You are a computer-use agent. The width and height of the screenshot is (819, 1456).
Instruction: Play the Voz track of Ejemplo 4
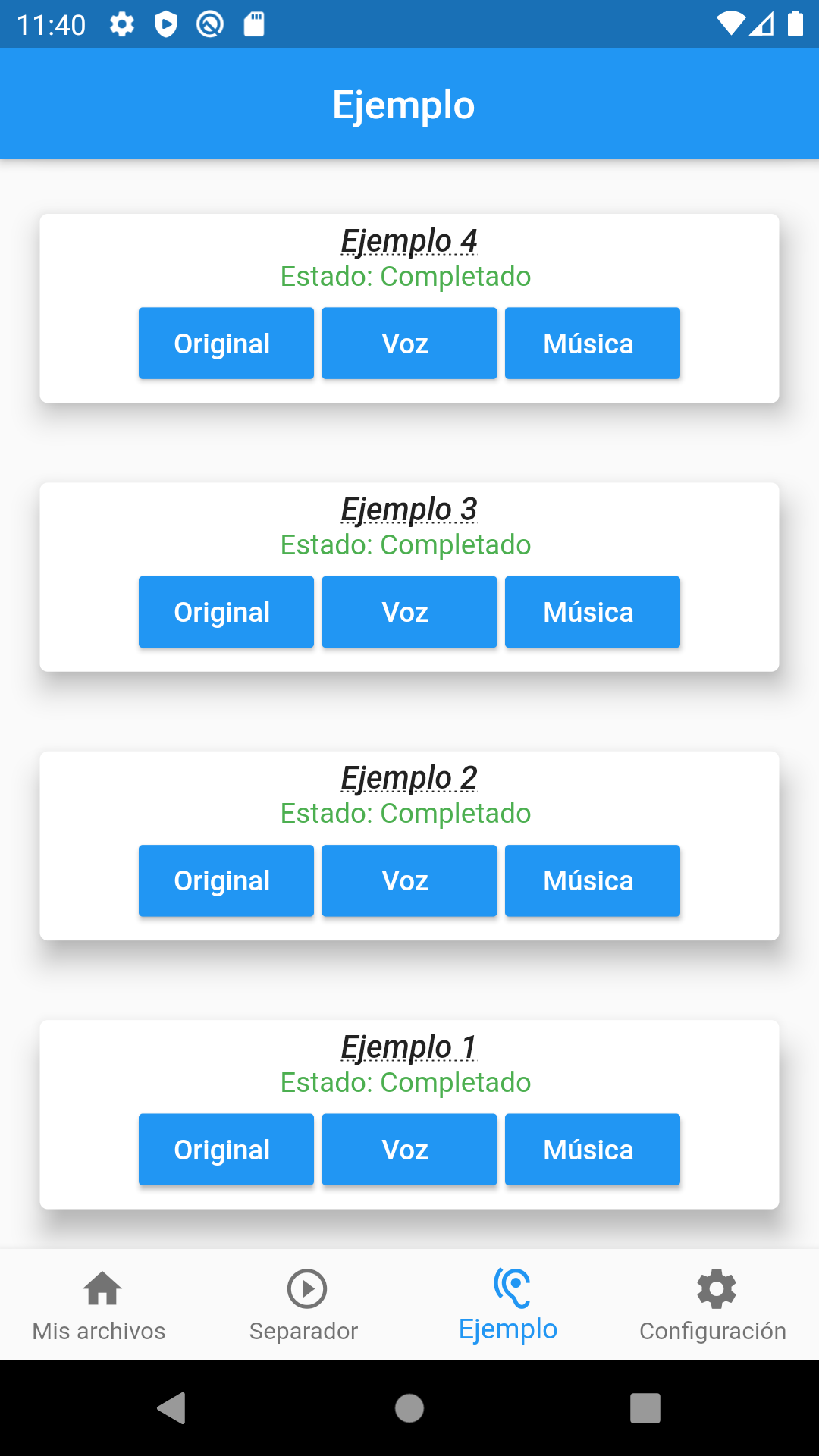click(409, 344)
